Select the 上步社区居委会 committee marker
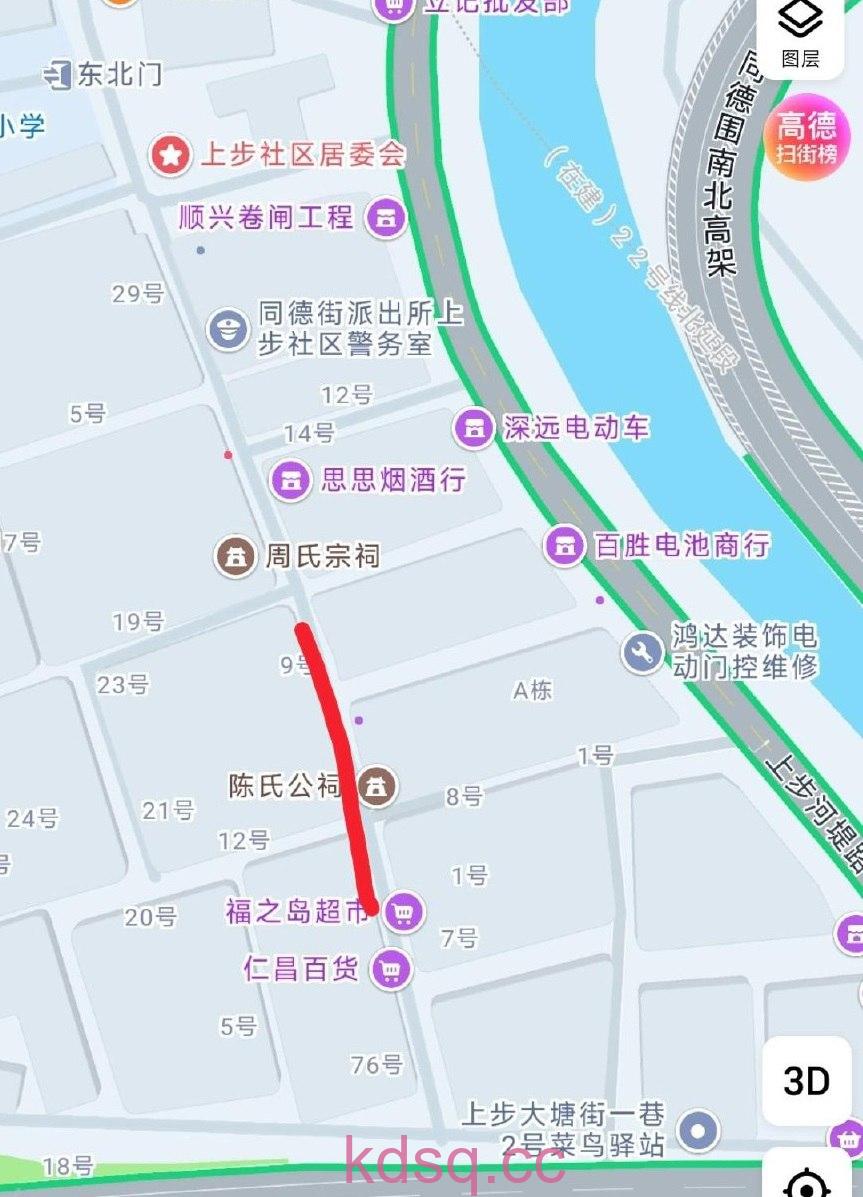The height and width of the screenshot is (1197, 863). point(171,154)
